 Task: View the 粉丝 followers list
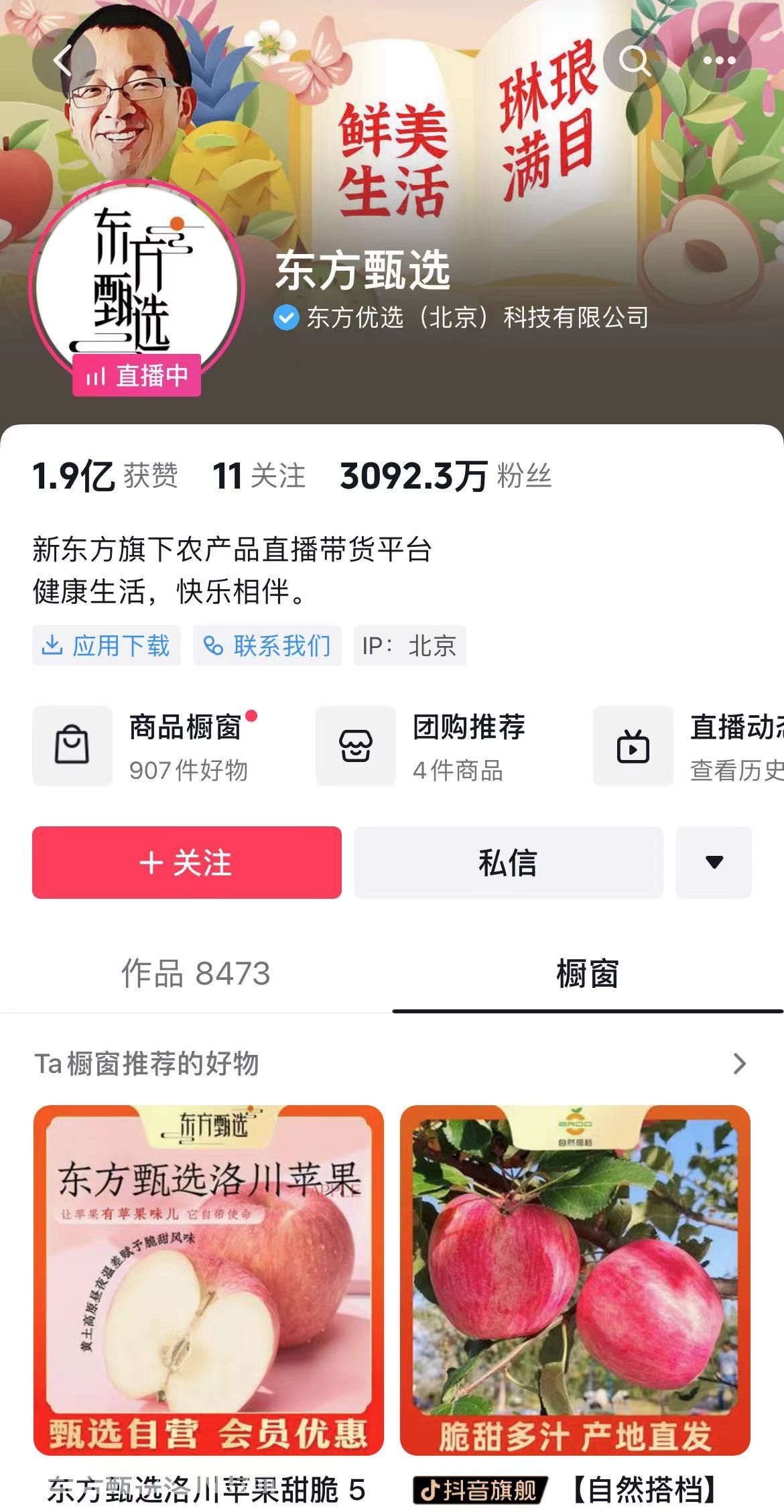tap(446, 477)
